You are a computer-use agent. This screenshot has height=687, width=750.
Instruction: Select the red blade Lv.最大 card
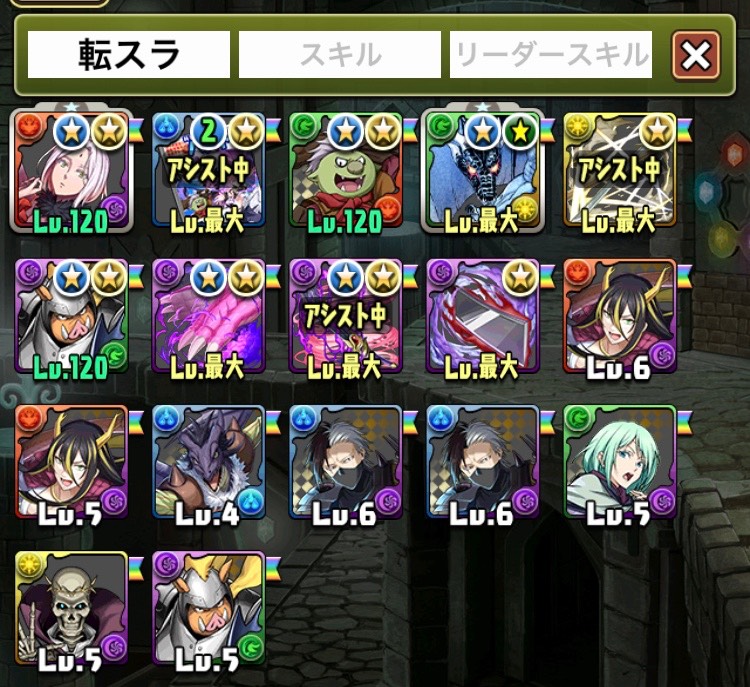click(483, 317)
